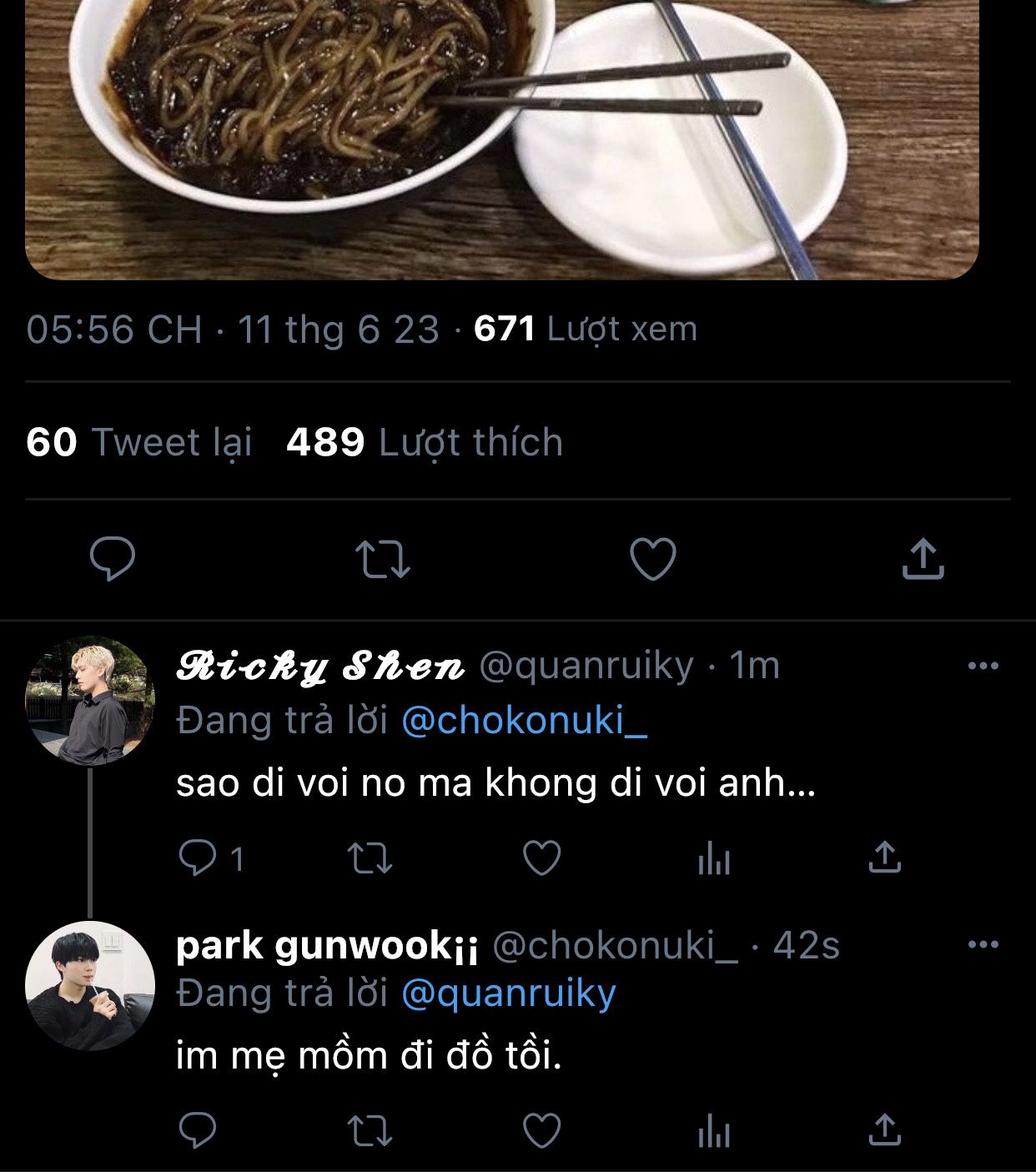Like park gunwook's reply

[x=541, y=1131]
